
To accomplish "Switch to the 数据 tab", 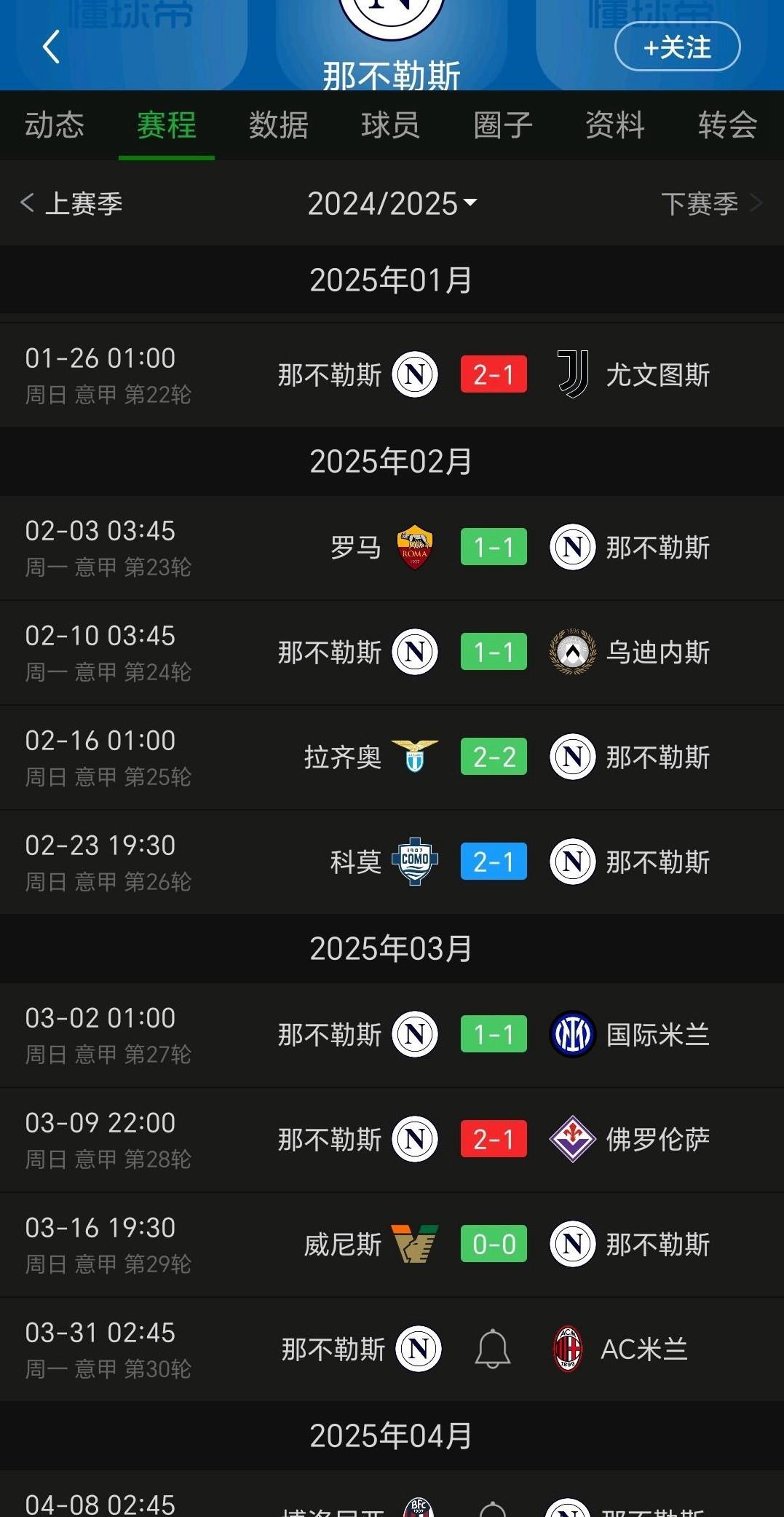I will coord(278,125).
